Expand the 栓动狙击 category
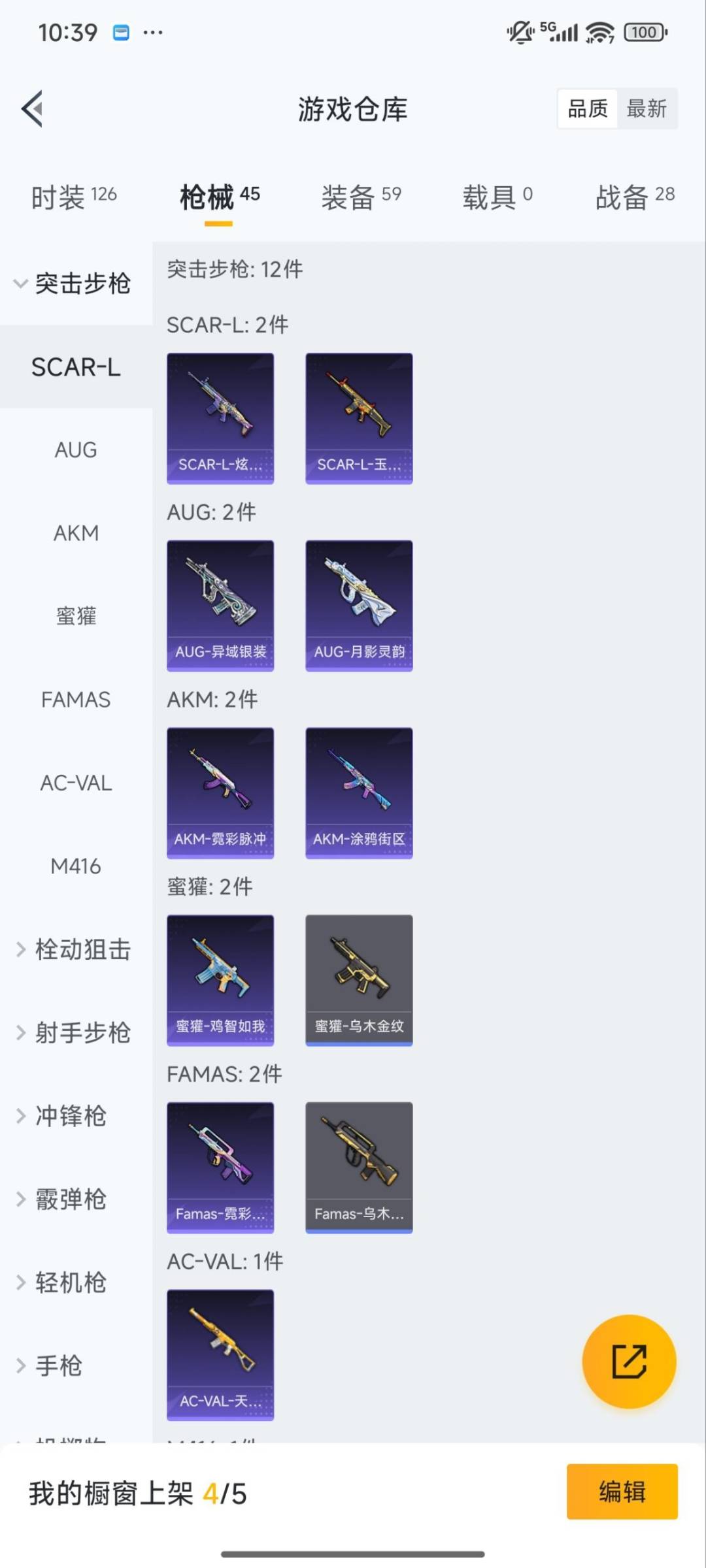Screen dimensions: 706x1568 tap(75, 950)
